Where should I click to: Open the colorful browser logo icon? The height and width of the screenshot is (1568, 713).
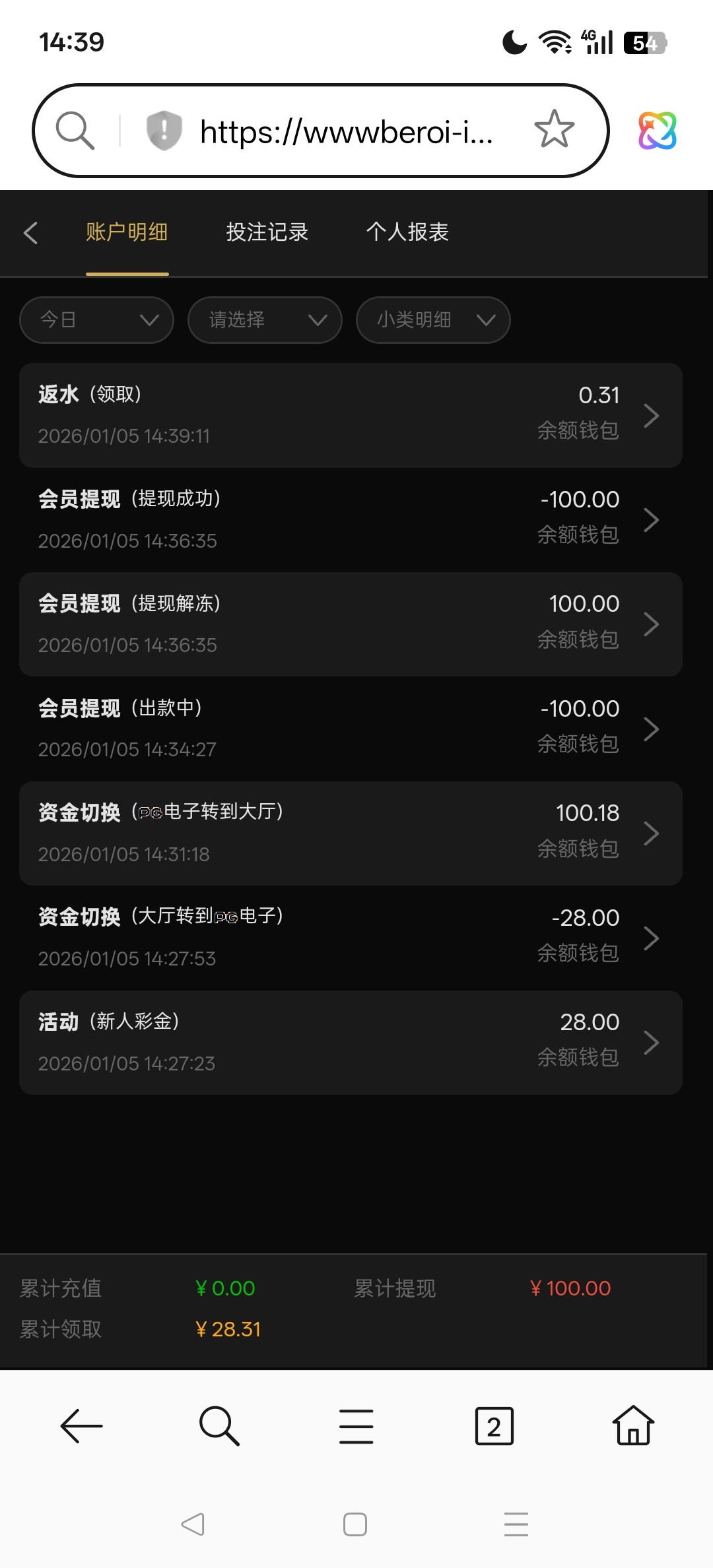(658, 129)
